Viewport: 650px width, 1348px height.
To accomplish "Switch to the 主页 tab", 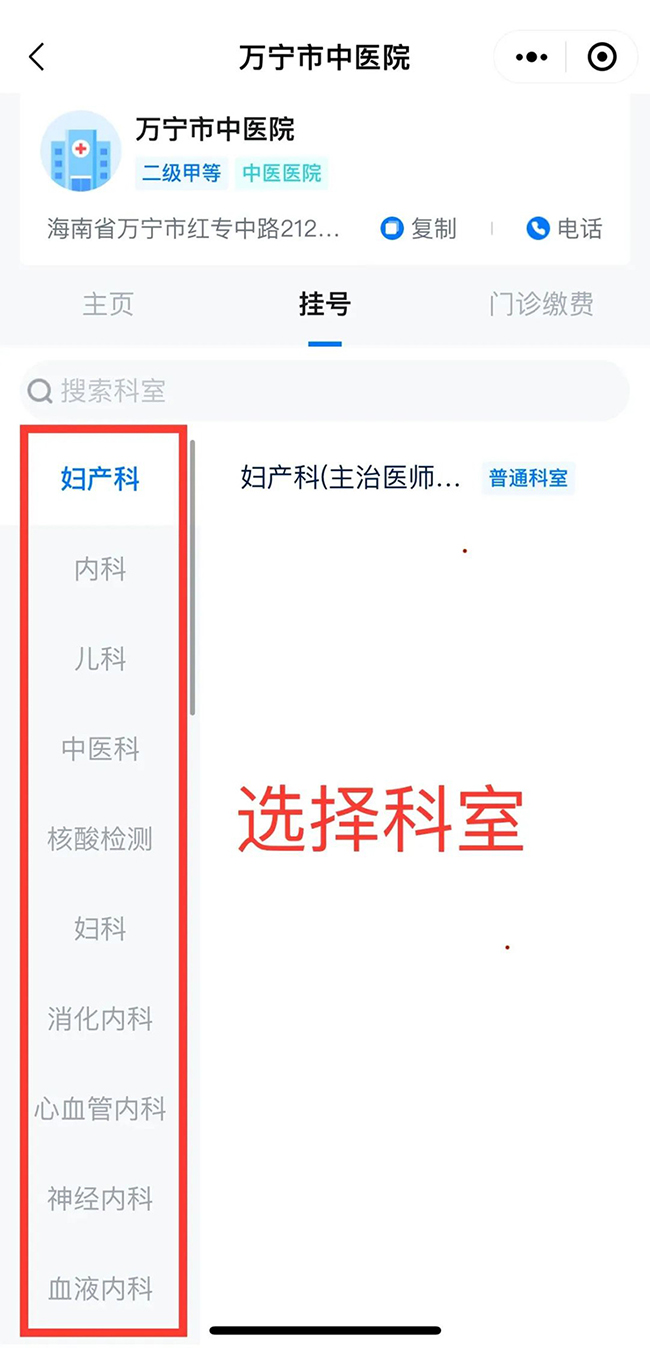I will 108,304.
